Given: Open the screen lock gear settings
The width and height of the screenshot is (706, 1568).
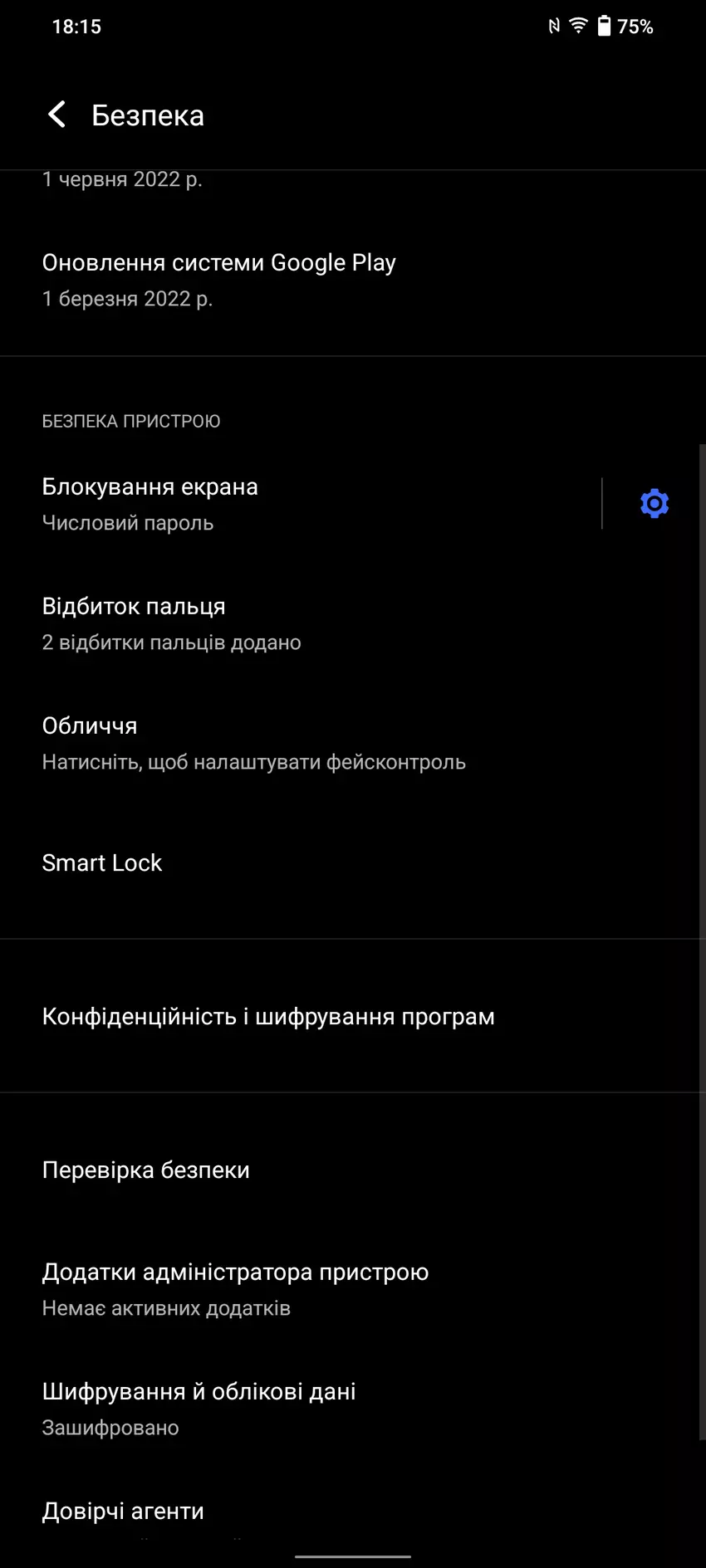Looking at the screenshot, I should click(655, 504).
